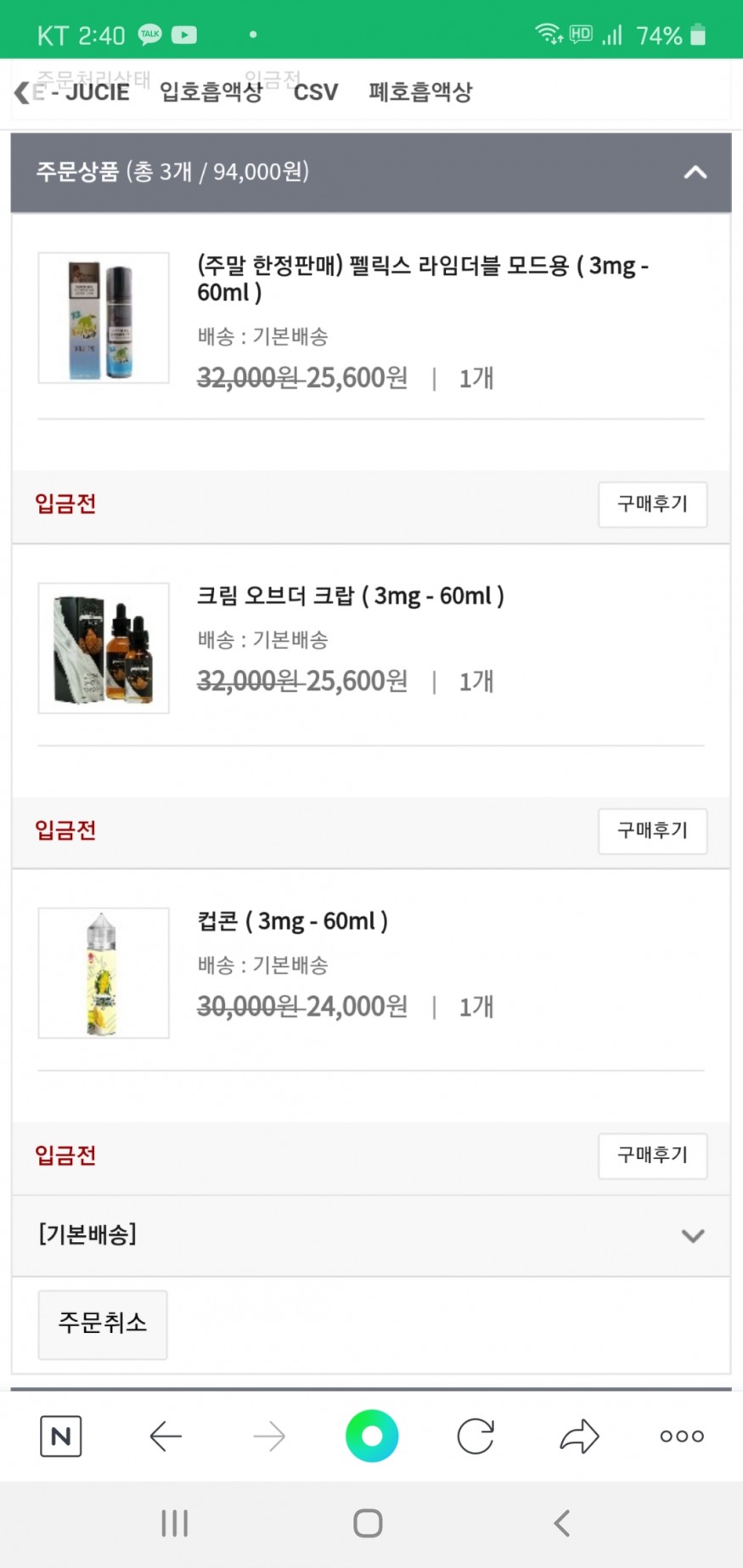This screenshot has height=1568, width=743.
Task: Tap the green circle search button
Action: coord(372,1436)
